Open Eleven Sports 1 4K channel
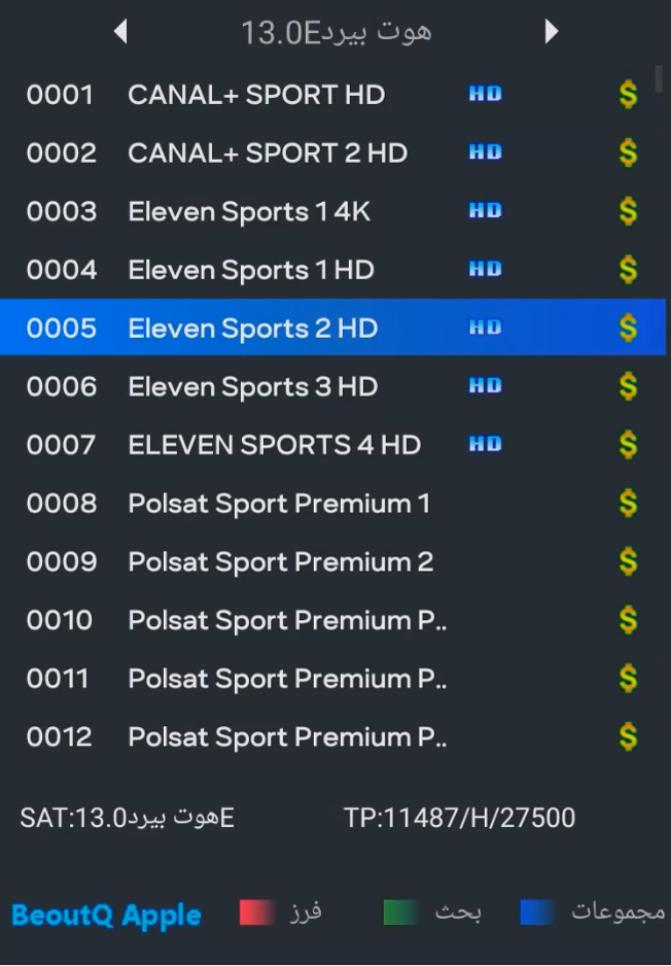 (249, 212)
